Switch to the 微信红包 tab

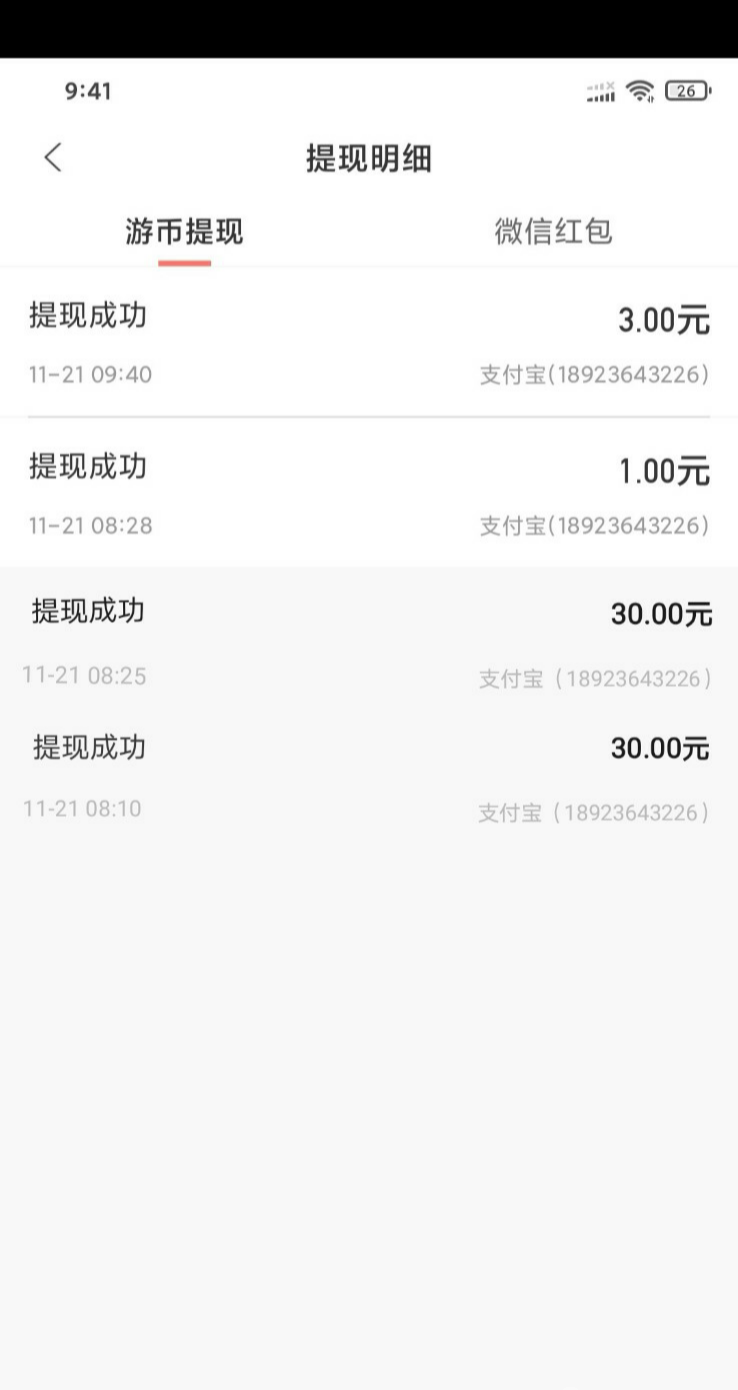point(553,232)
